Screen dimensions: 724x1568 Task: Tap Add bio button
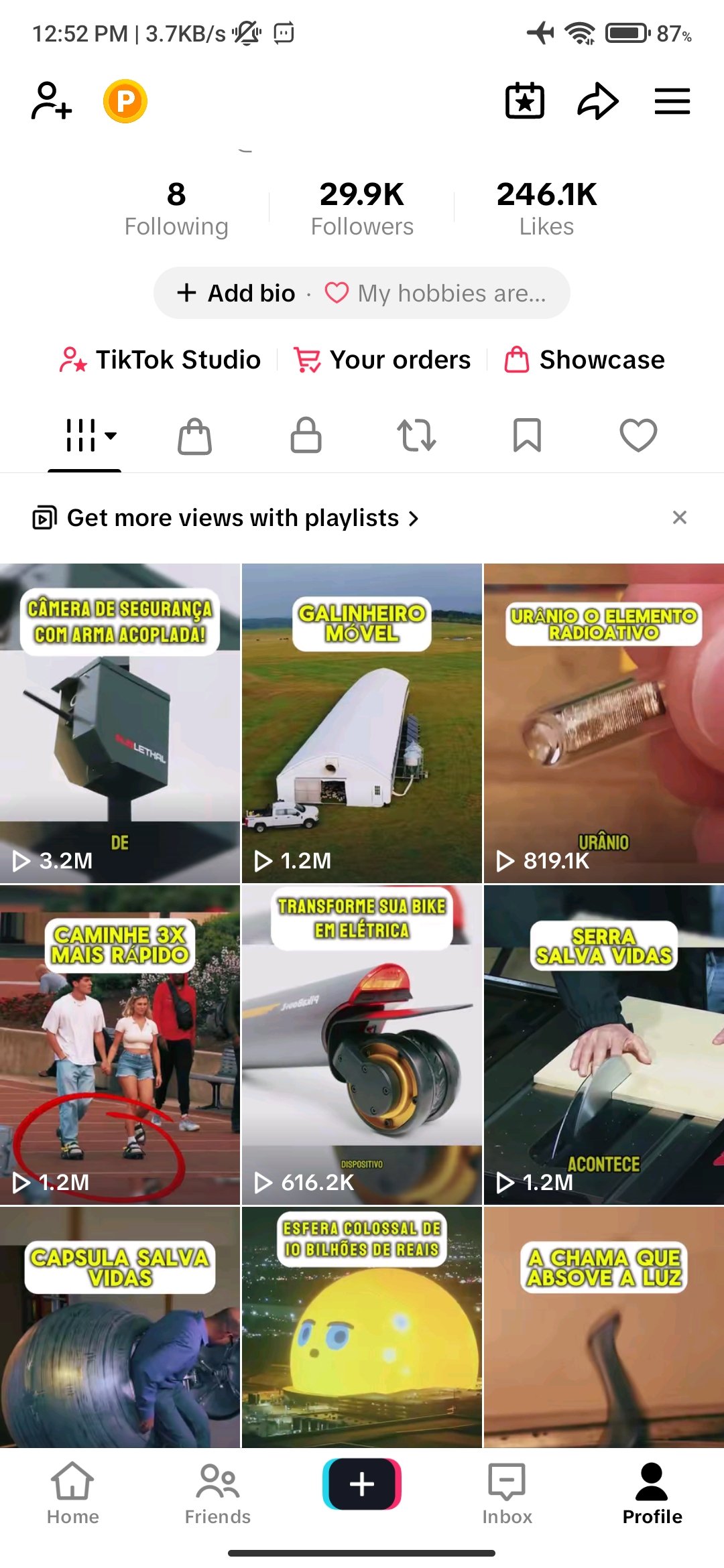pos(237,293)
